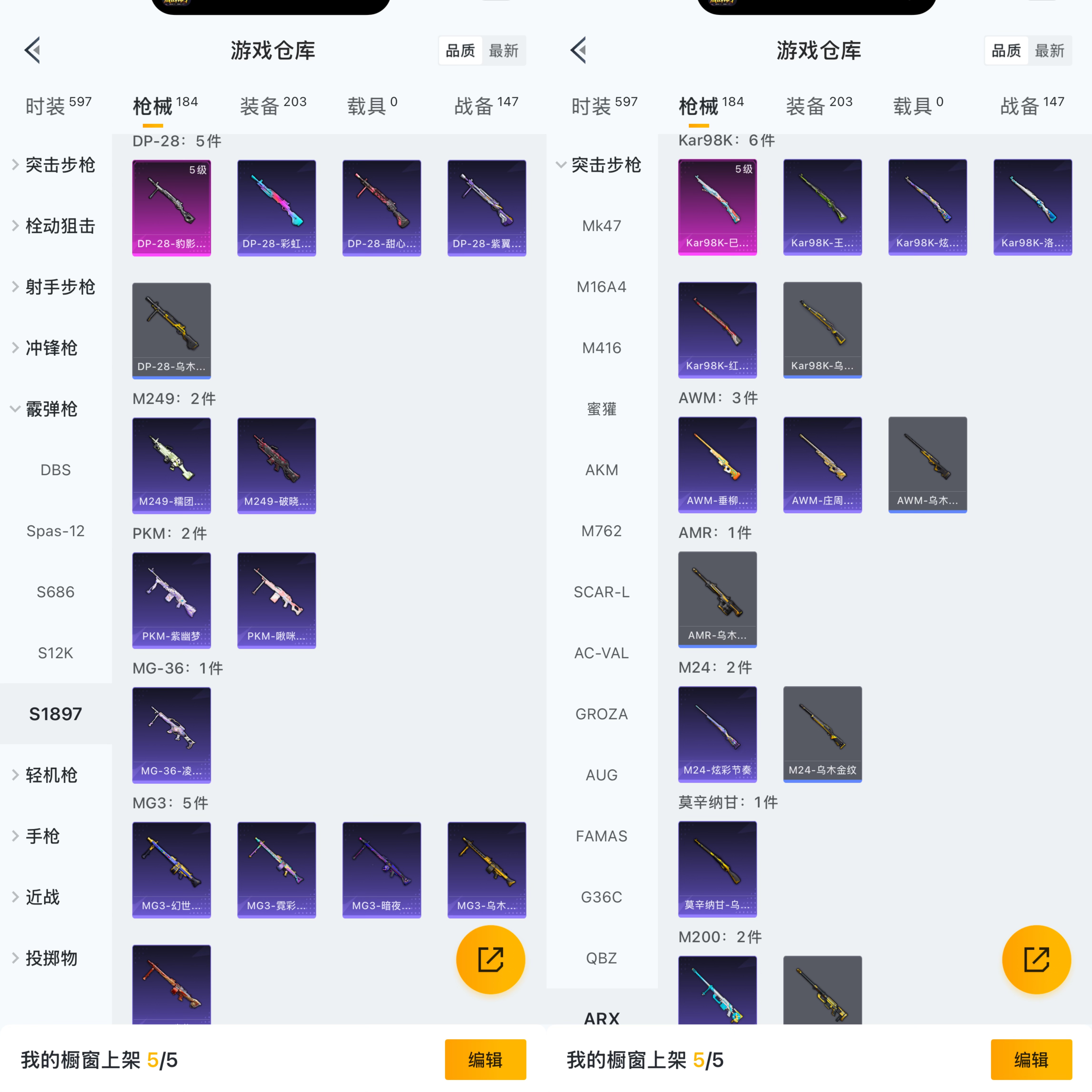This screenshot has width=1092, height=1092.
Task: Select Spas-12 in the sidebar
Action: tap(55, 531)
